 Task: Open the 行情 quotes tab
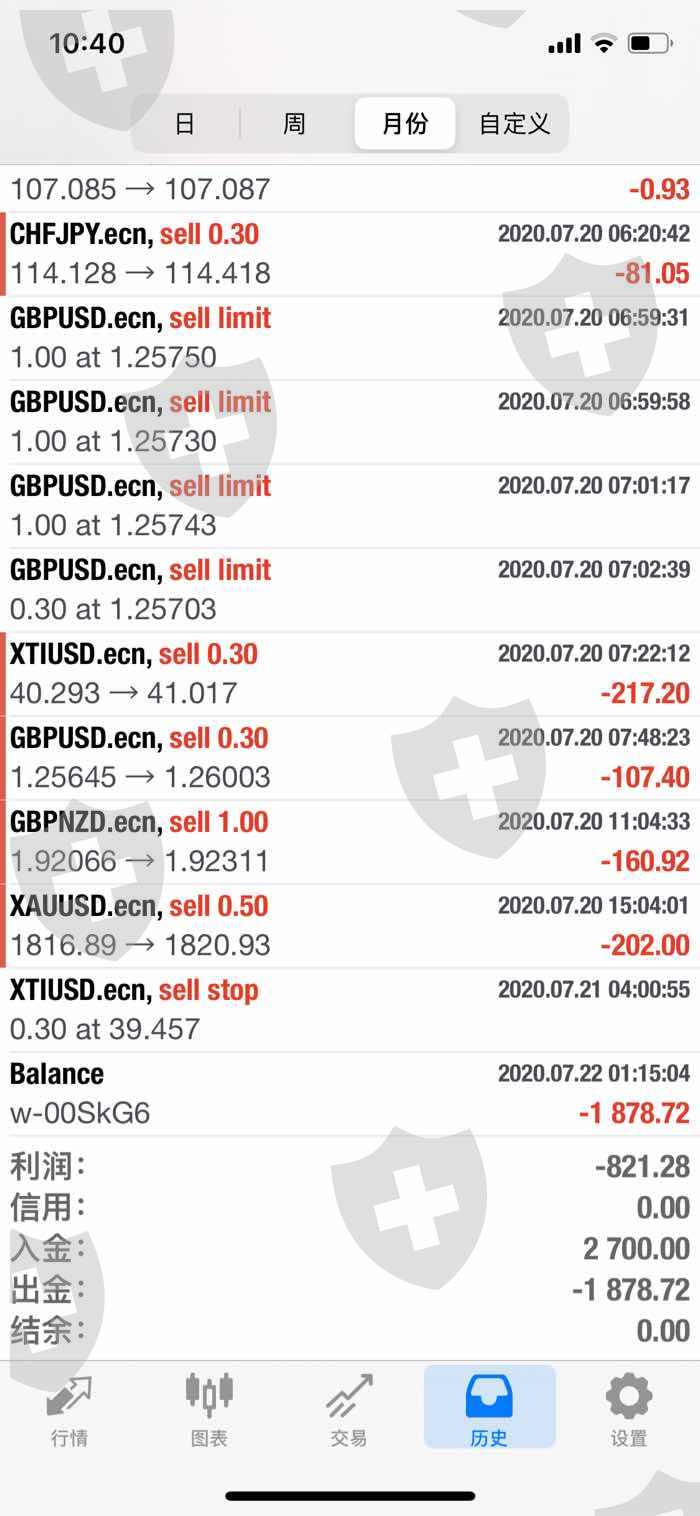[69, 1408]
